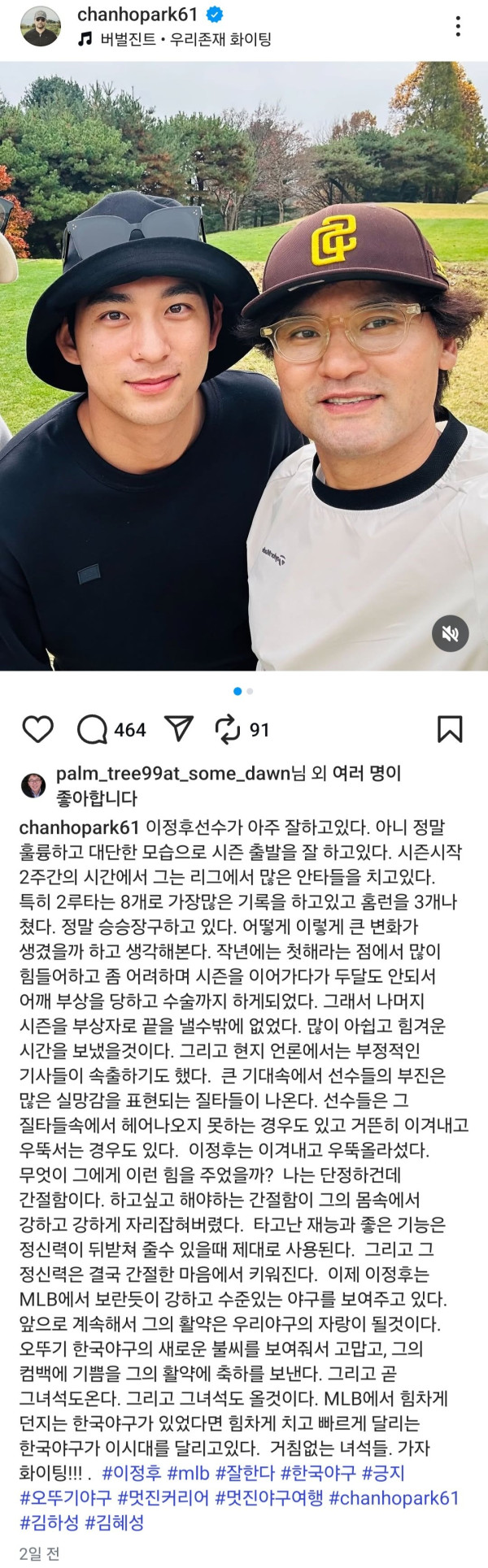The image size is (488, 1568).
Task: Save this post with the bookmark
Action: coord(450,729)
